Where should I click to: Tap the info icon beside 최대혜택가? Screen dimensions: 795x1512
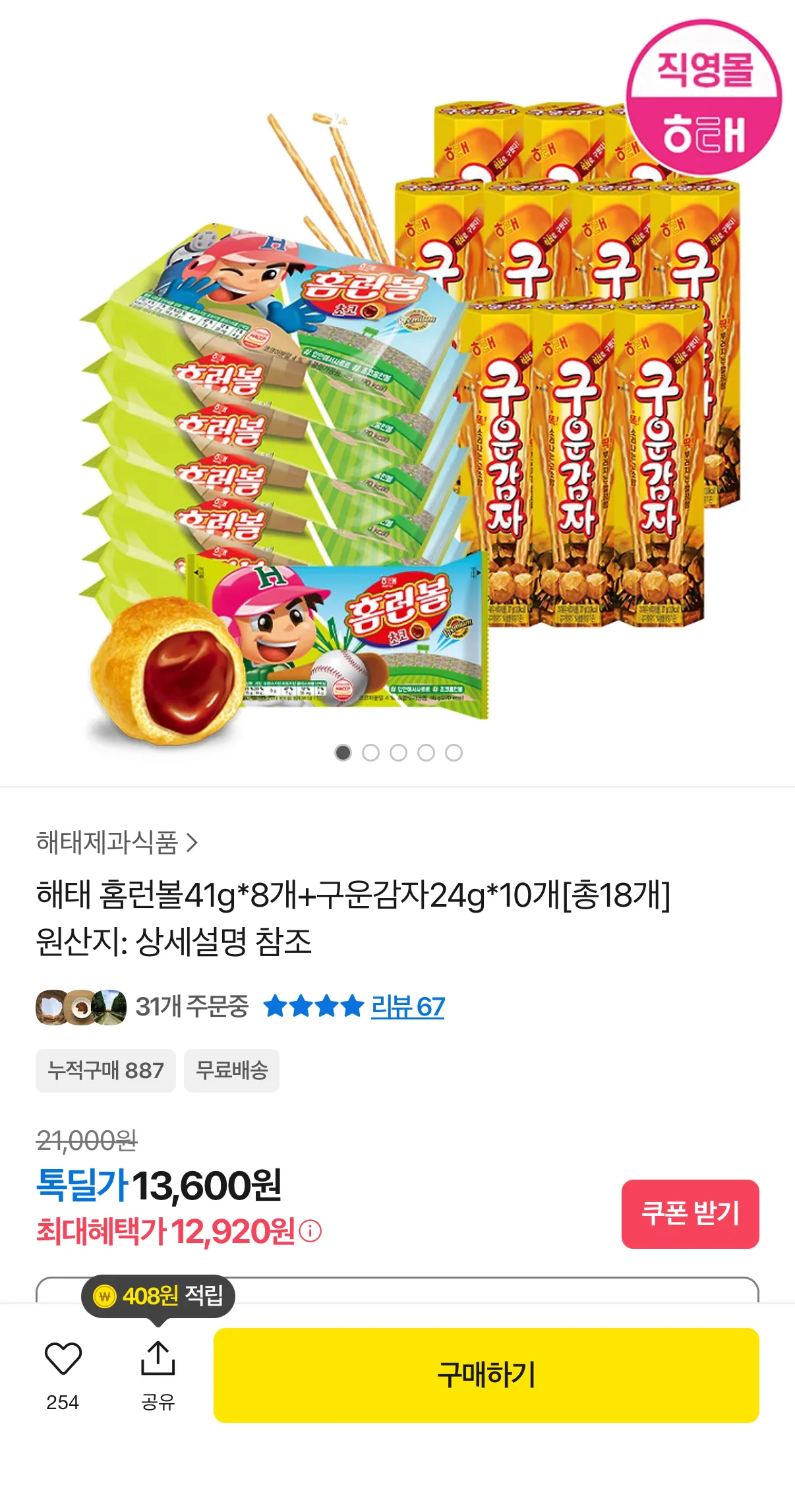pyautogui.click(x=310, y=1231)
